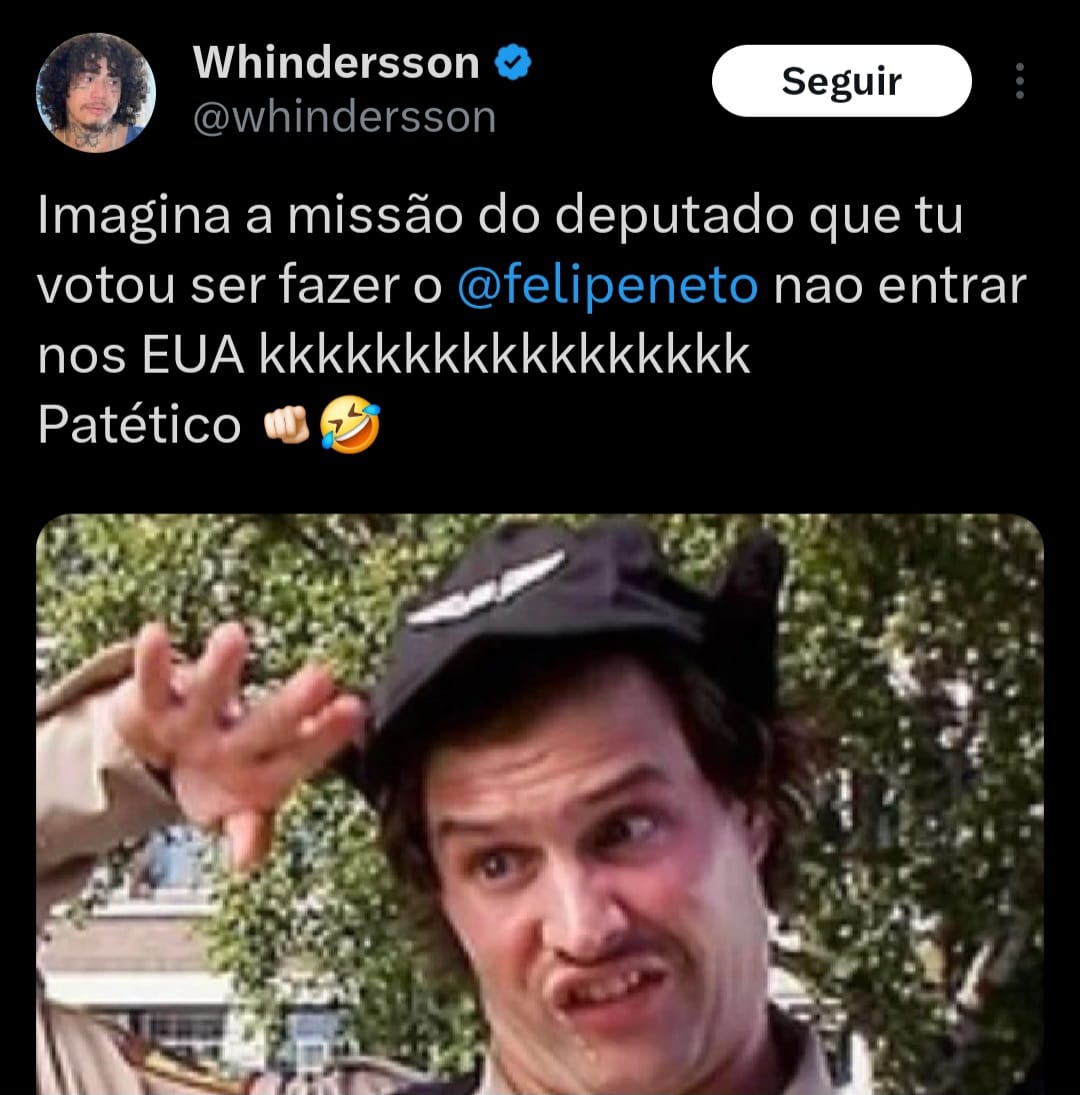Follow Whindersson with the Seguir button
This screenshot has height=1095, width=1080.
click(841, 81)
